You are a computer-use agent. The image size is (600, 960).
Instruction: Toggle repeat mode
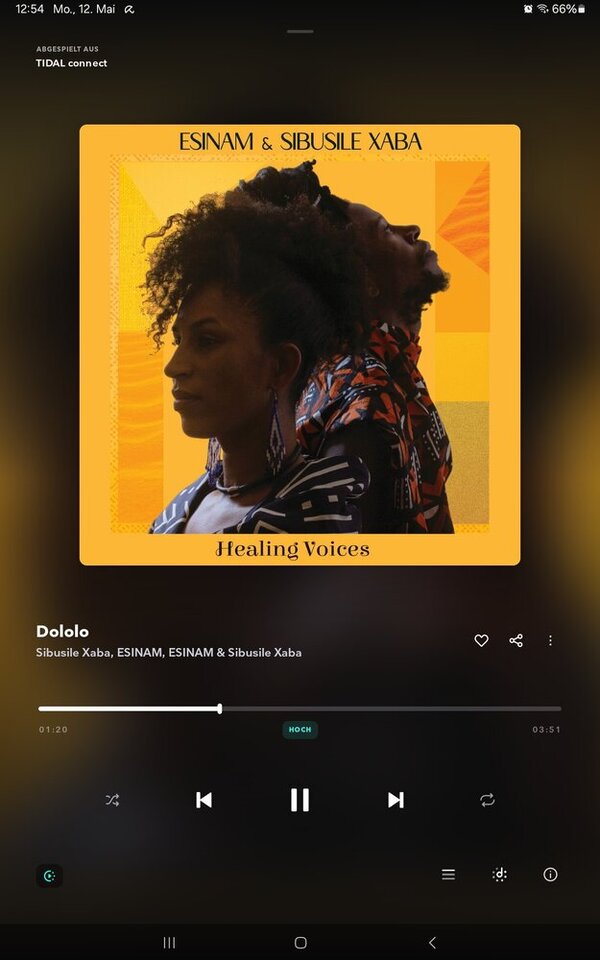[487, 800]
